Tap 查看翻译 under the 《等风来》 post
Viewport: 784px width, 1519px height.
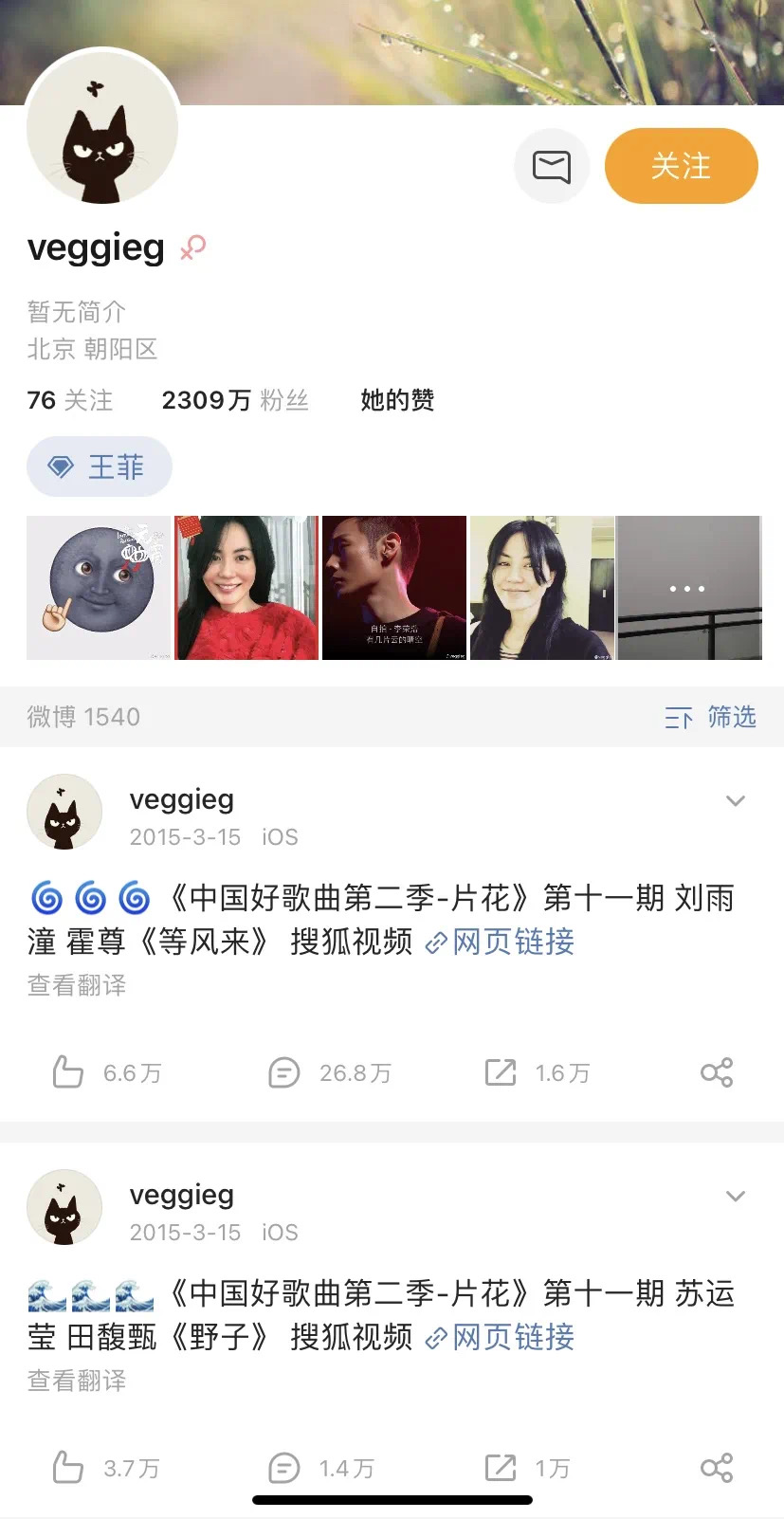77,985
